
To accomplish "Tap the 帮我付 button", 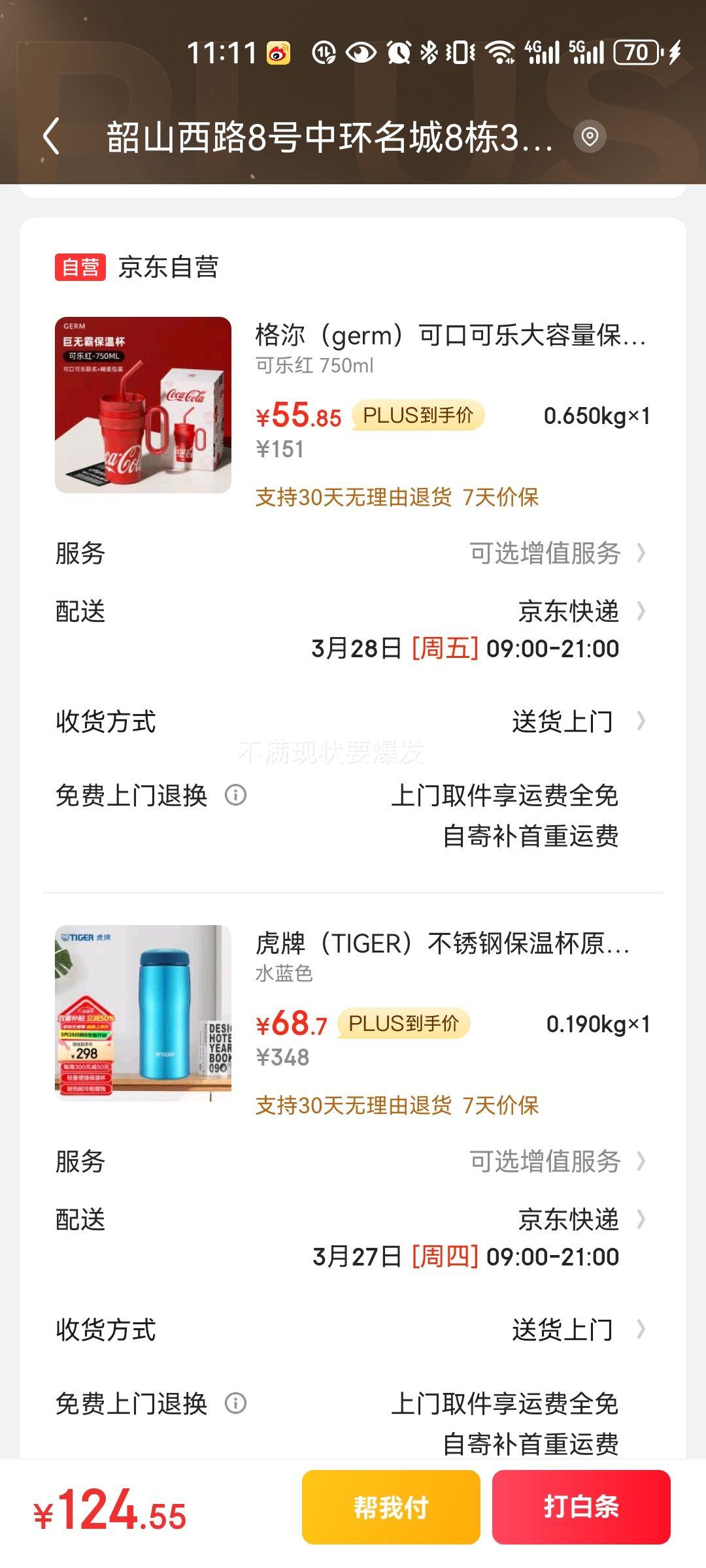I will 390,1509.
